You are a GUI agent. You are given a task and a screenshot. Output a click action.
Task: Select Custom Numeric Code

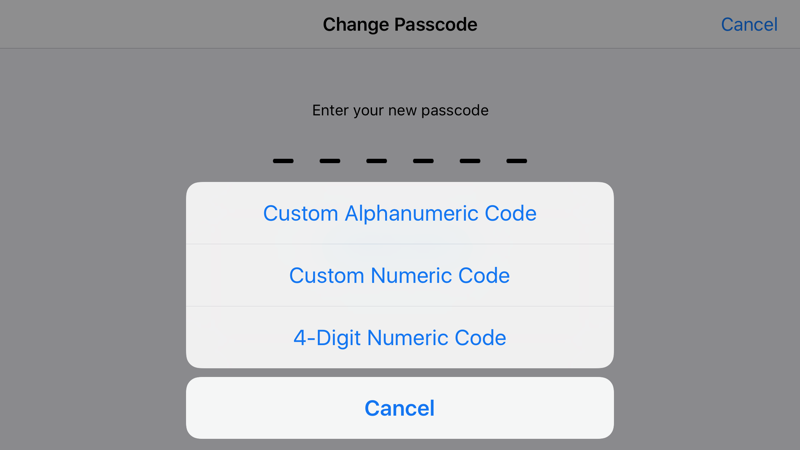pos(399,275)
